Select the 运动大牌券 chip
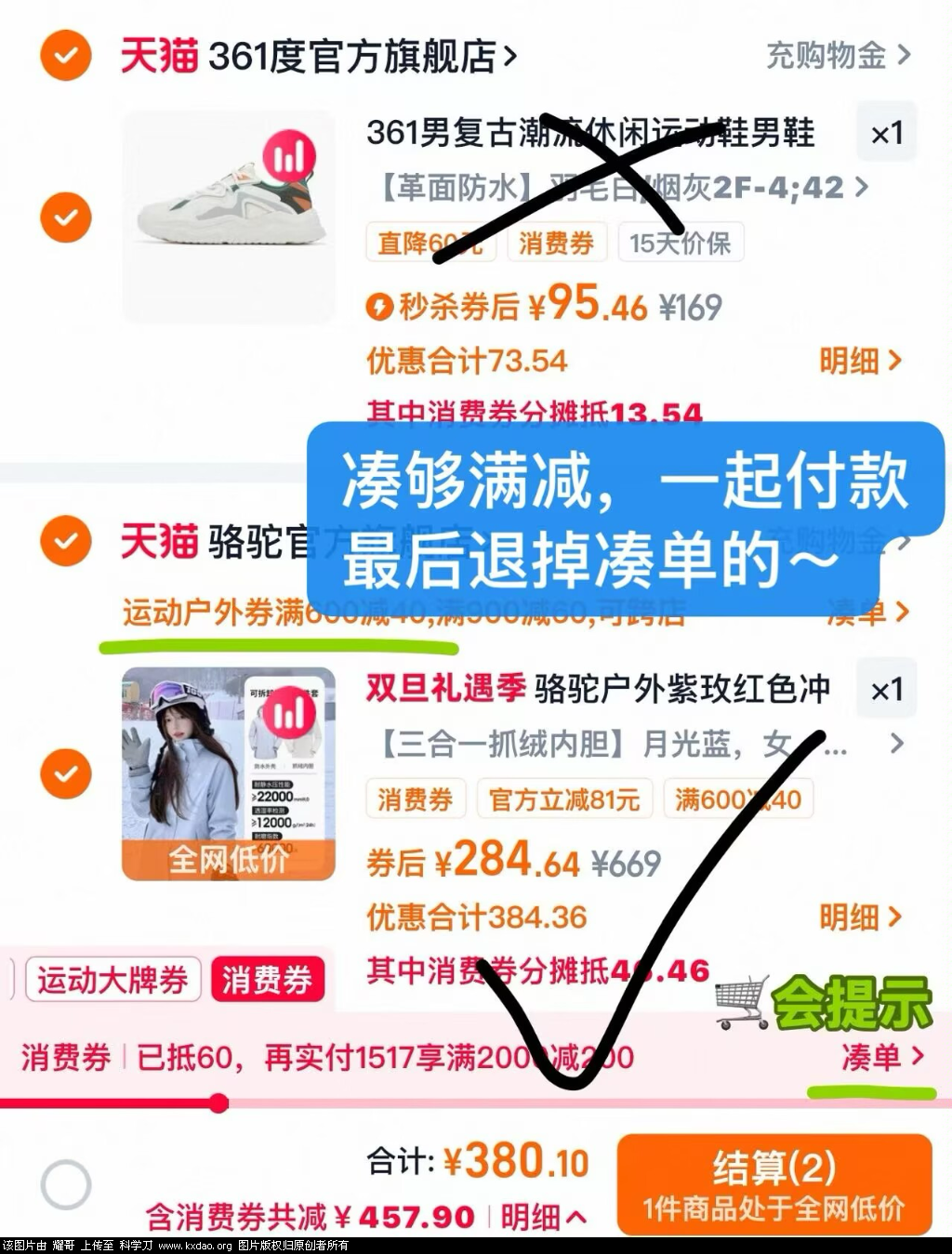Screen dimensions: 952x1254 coord(112,980)
